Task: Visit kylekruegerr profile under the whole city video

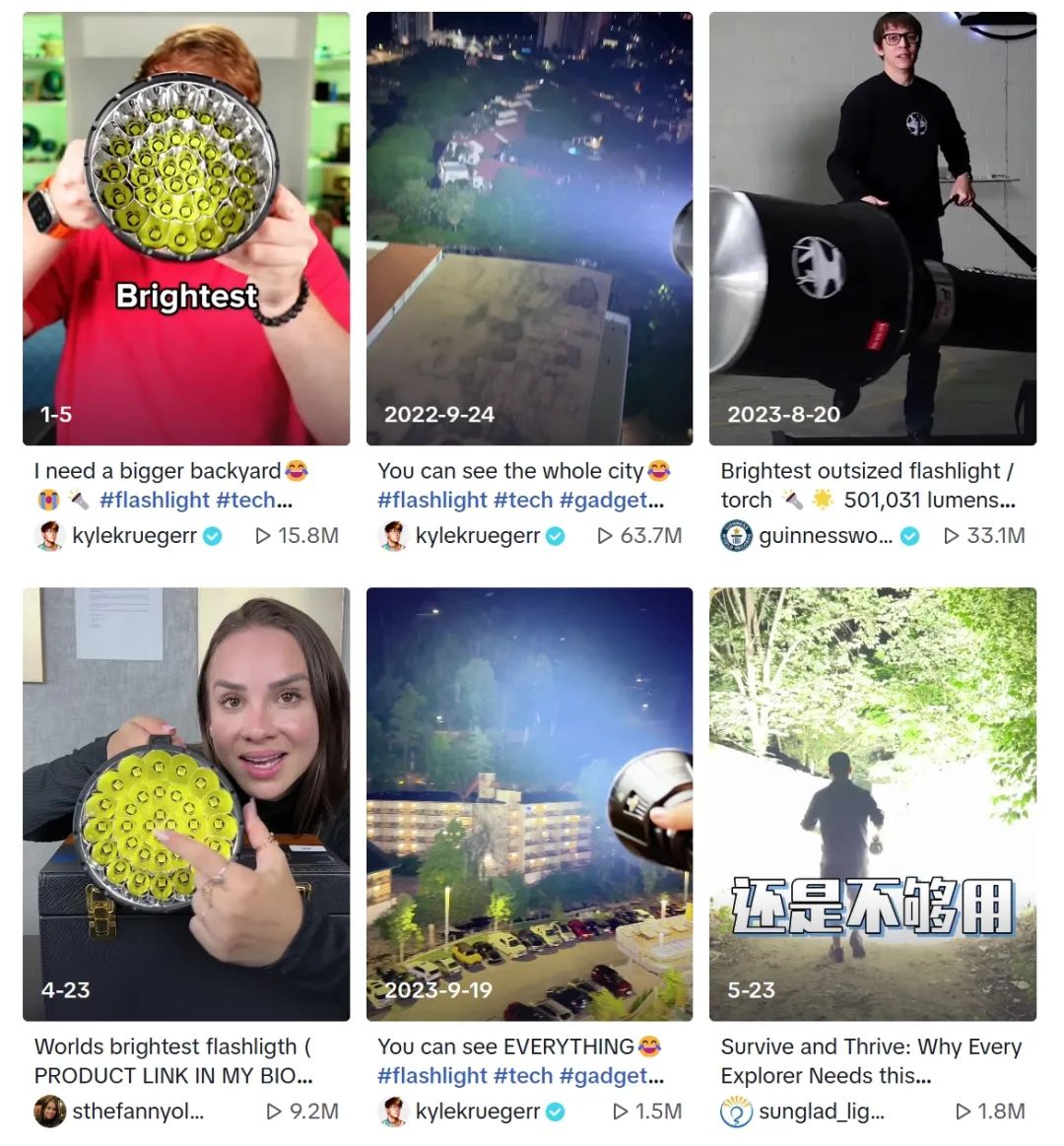Action: point(477,536)
